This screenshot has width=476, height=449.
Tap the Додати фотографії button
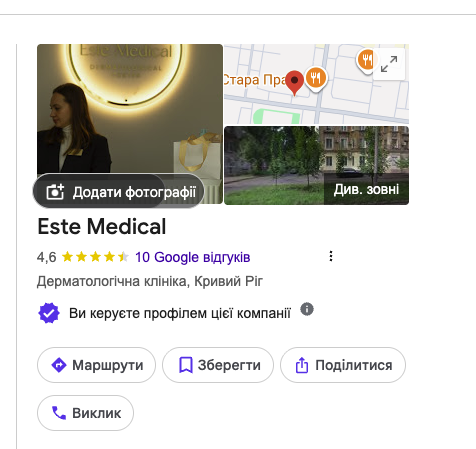(119, 191)
